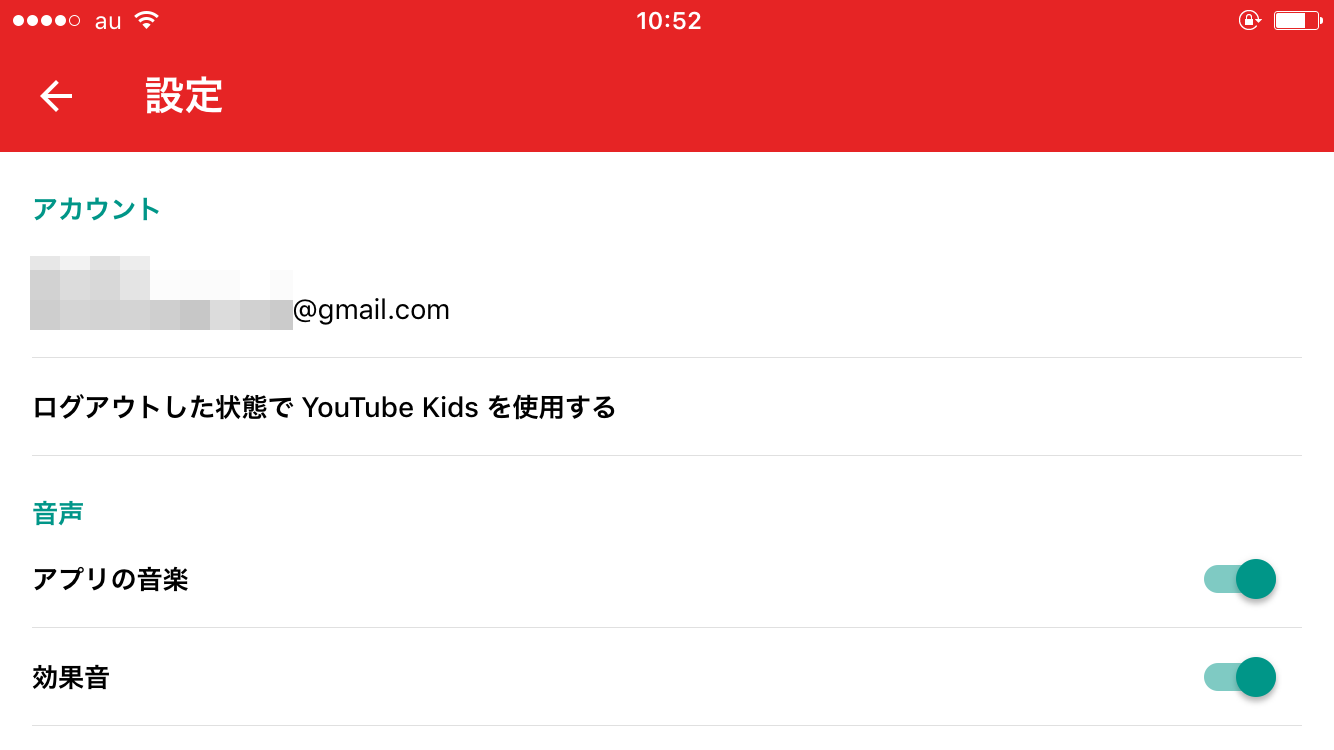The width and height of the screenshot is (1334, 750).
Task: Go back from the 設定 screen
Action: point(56,96)
